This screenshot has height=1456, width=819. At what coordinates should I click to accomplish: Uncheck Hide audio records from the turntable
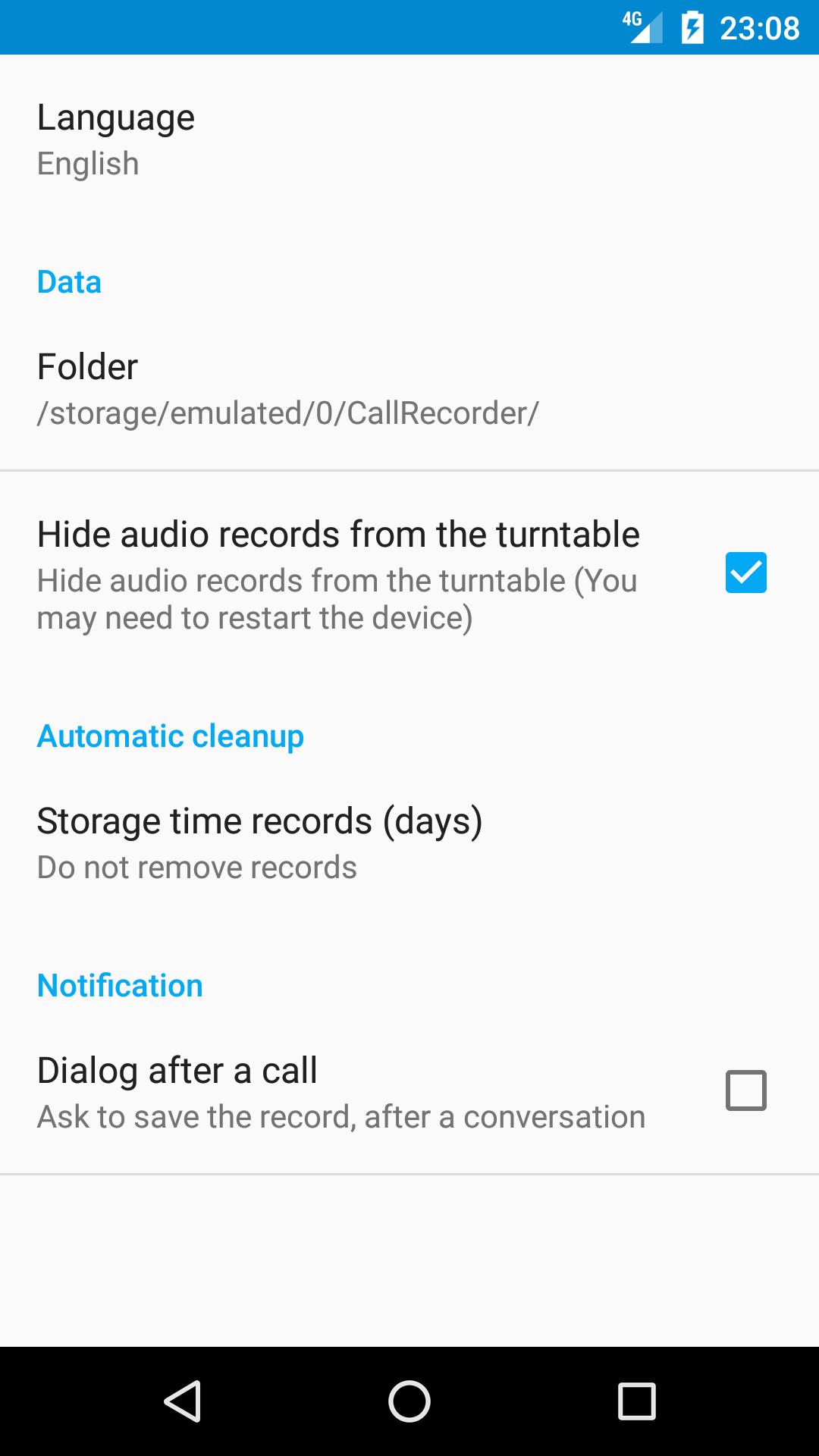coord(745,573)
